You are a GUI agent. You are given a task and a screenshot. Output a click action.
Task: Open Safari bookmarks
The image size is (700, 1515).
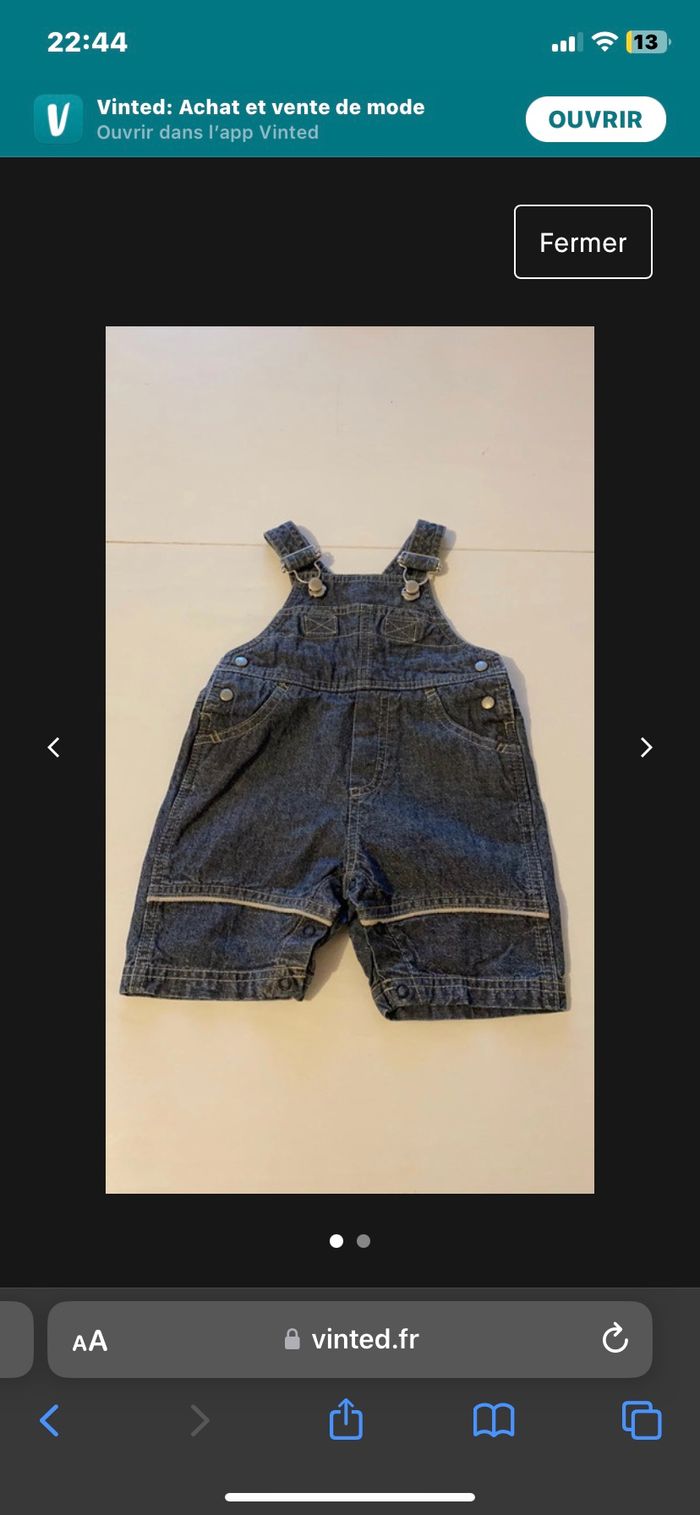point(494,1420)
